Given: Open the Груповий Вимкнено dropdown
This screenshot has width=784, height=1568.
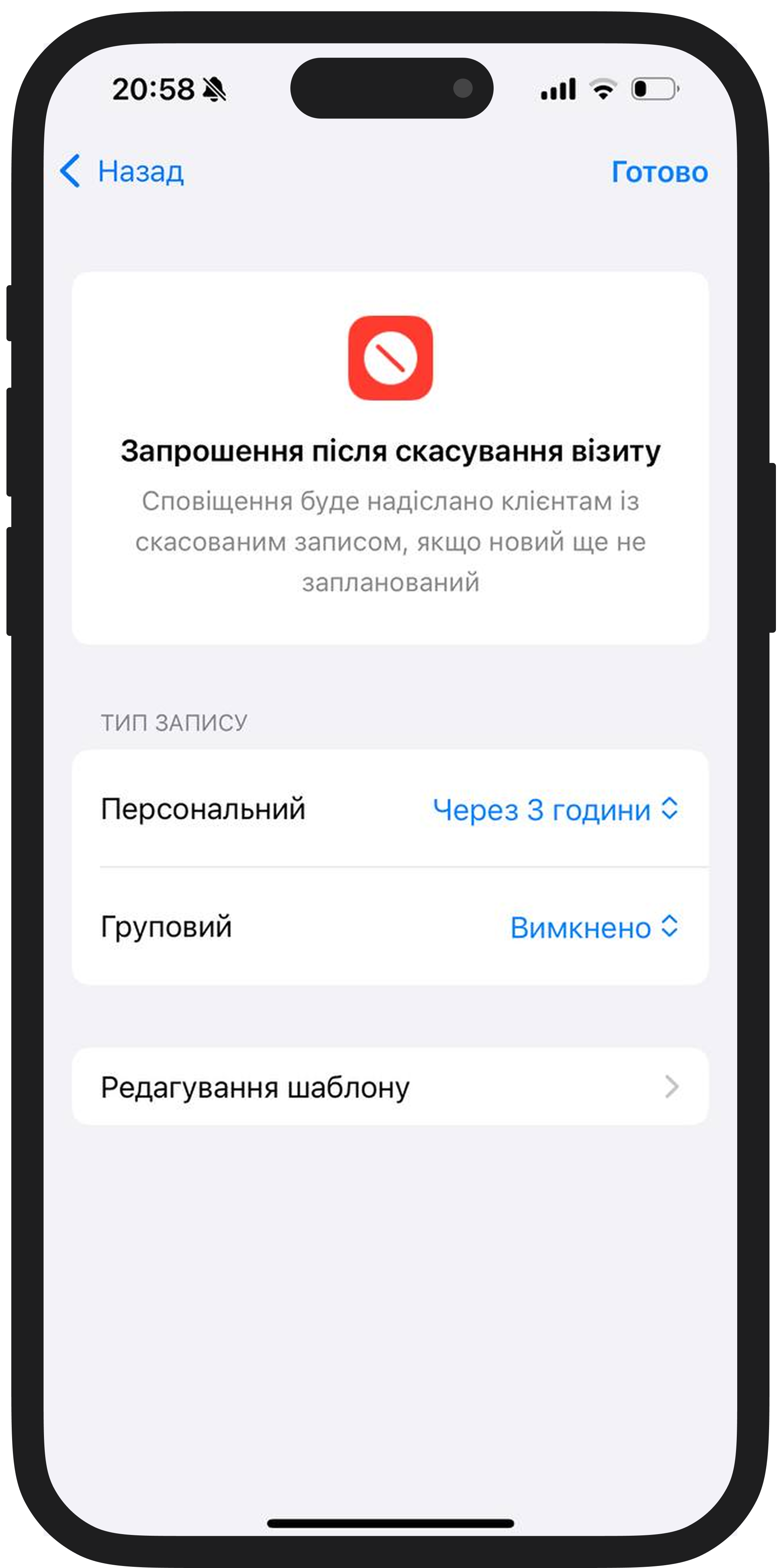Looking at the screenshot, I should pyautogui.click(x=593, y=928).
